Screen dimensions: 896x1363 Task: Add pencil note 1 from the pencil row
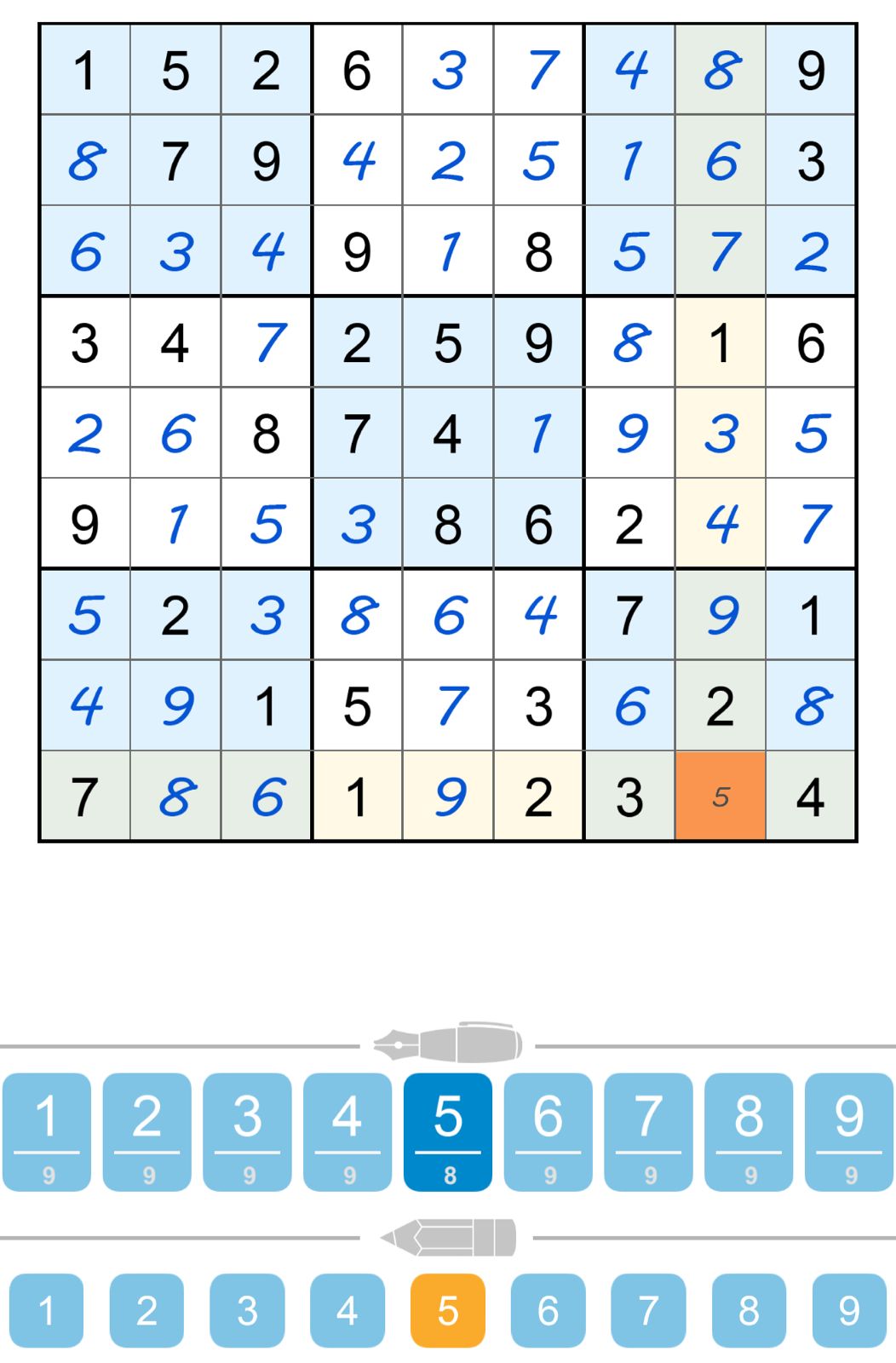(47, 1310)
